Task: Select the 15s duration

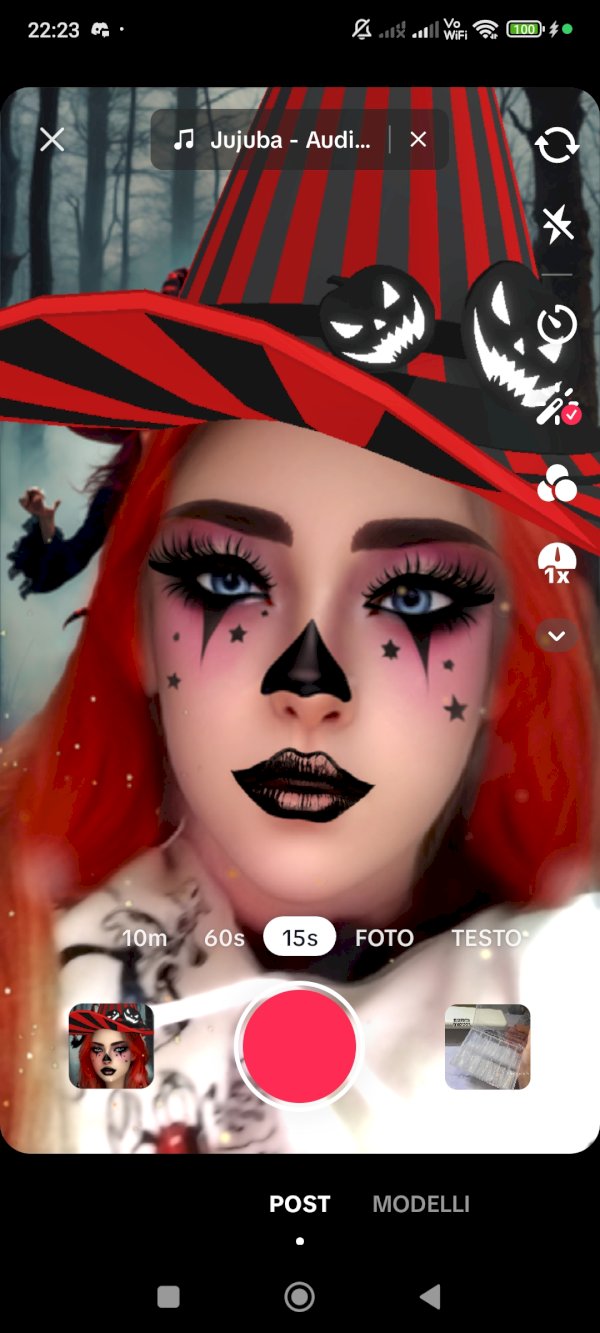Action: [300, 938]
